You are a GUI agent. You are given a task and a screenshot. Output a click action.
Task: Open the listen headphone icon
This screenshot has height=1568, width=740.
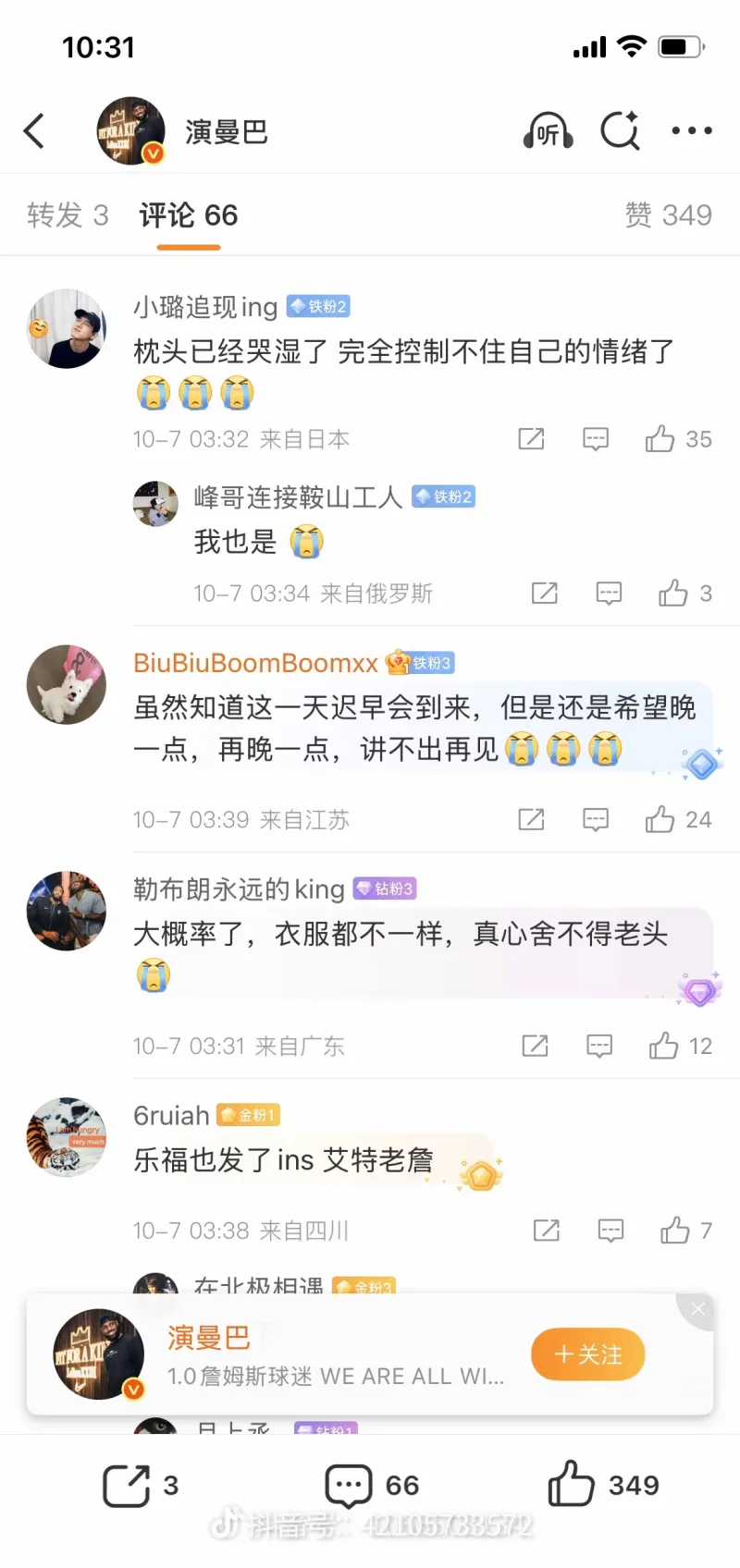coord(548,131)
